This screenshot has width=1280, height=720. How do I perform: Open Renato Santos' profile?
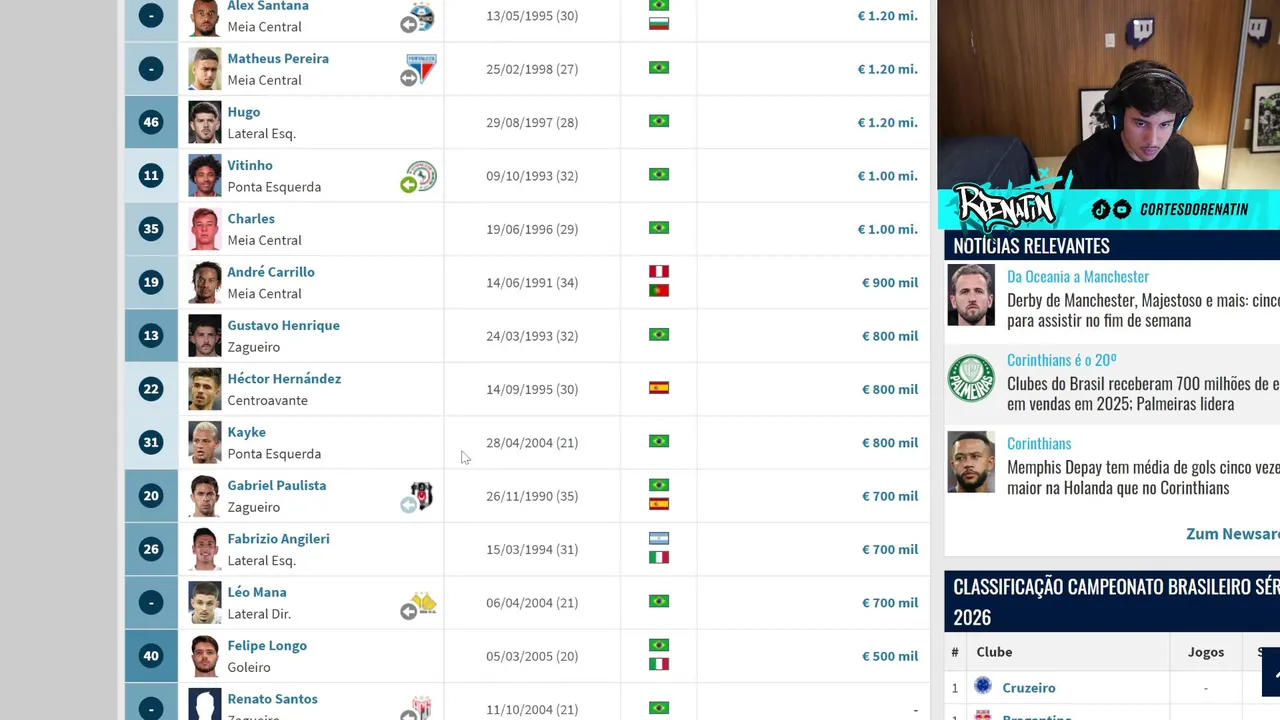tap(272, 699)
